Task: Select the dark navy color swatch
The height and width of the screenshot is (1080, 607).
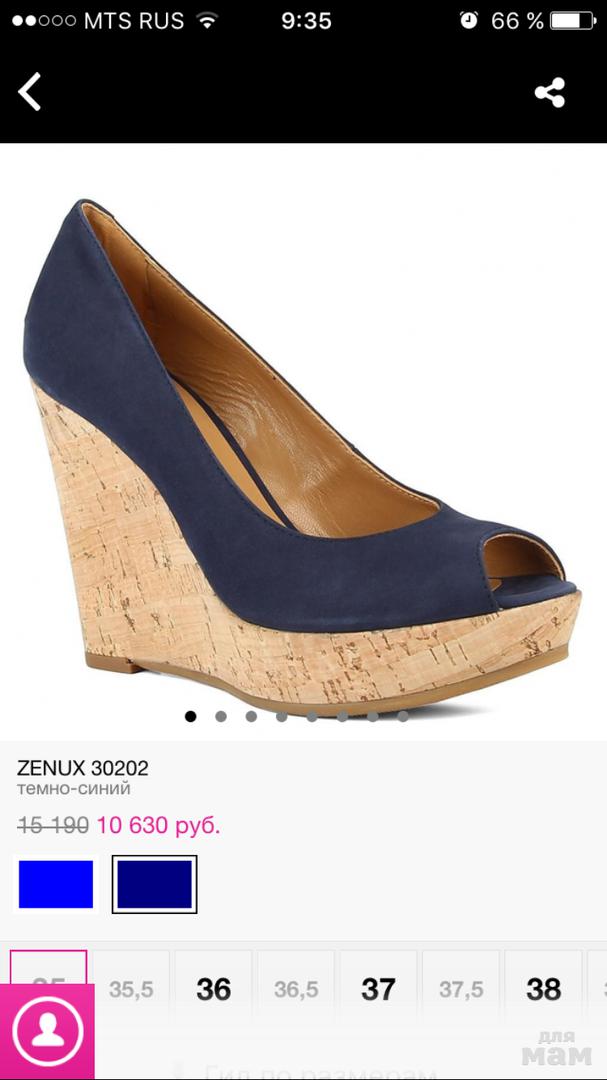Action: [154, 884]
